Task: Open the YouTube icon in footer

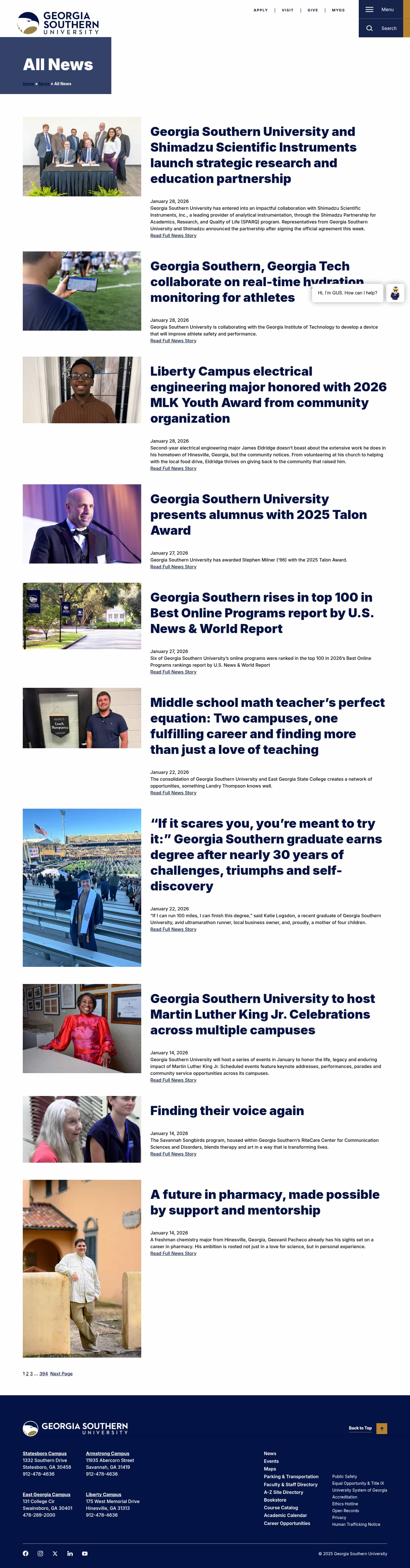Action: [85, 1553]
